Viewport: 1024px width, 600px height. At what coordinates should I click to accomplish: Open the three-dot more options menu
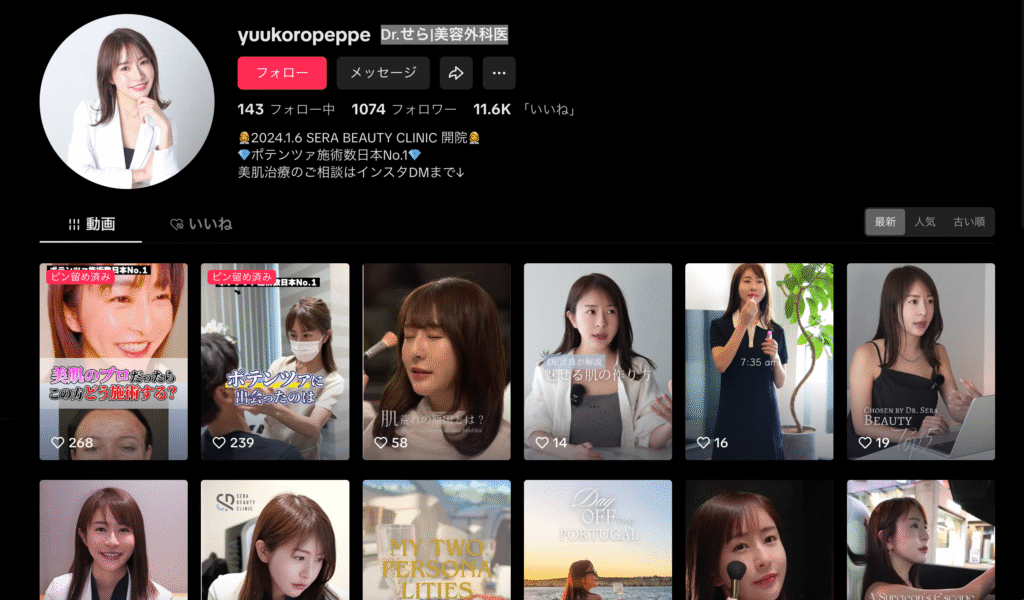coord(499,73)
